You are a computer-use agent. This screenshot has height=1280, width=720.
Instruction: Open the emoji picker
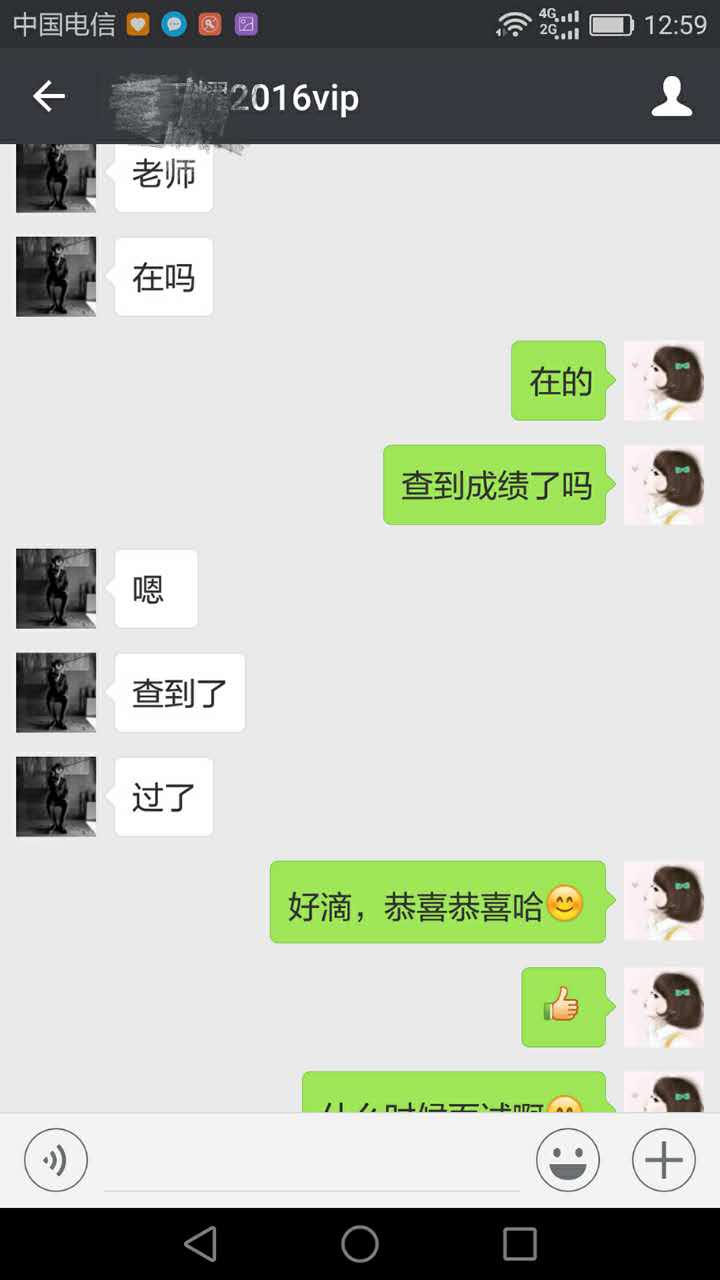coord(567,1160)
